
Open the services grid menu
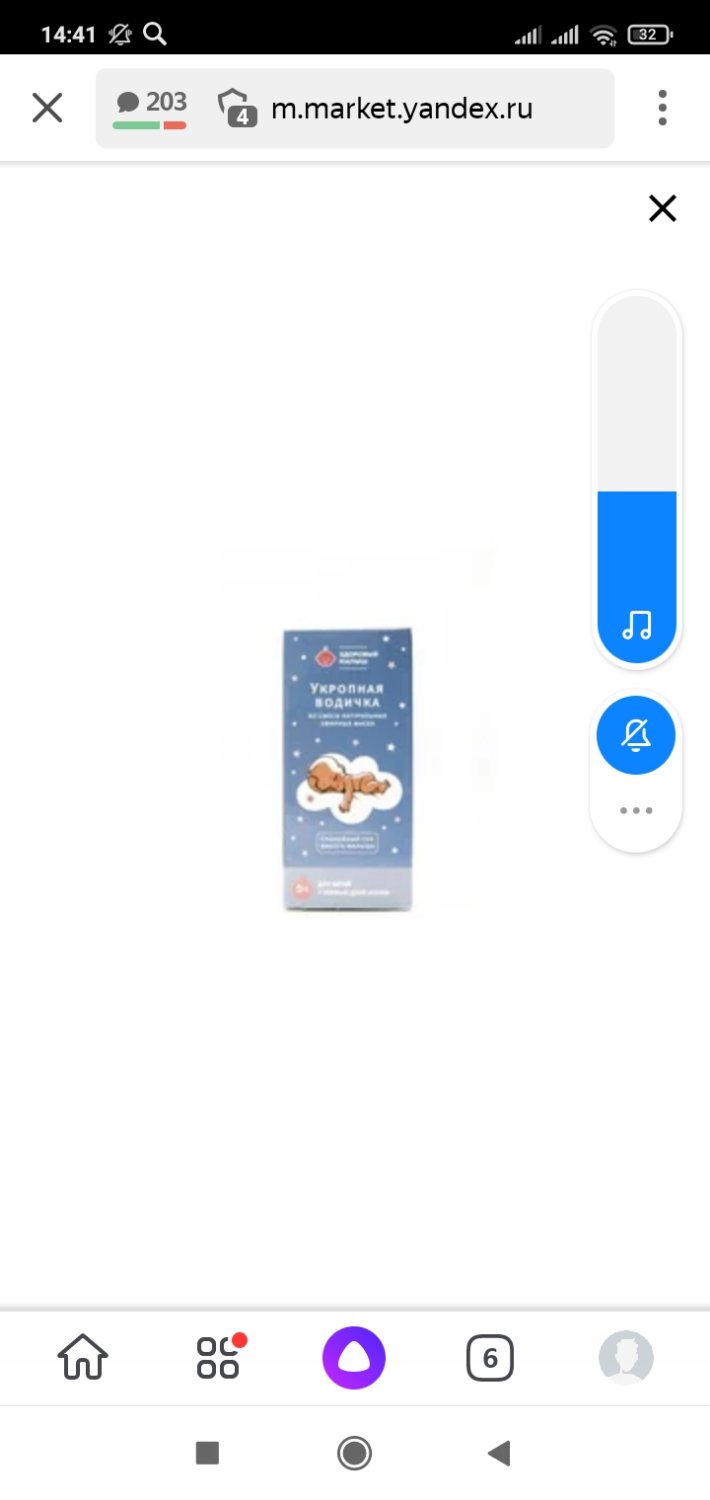(218, 1358)
